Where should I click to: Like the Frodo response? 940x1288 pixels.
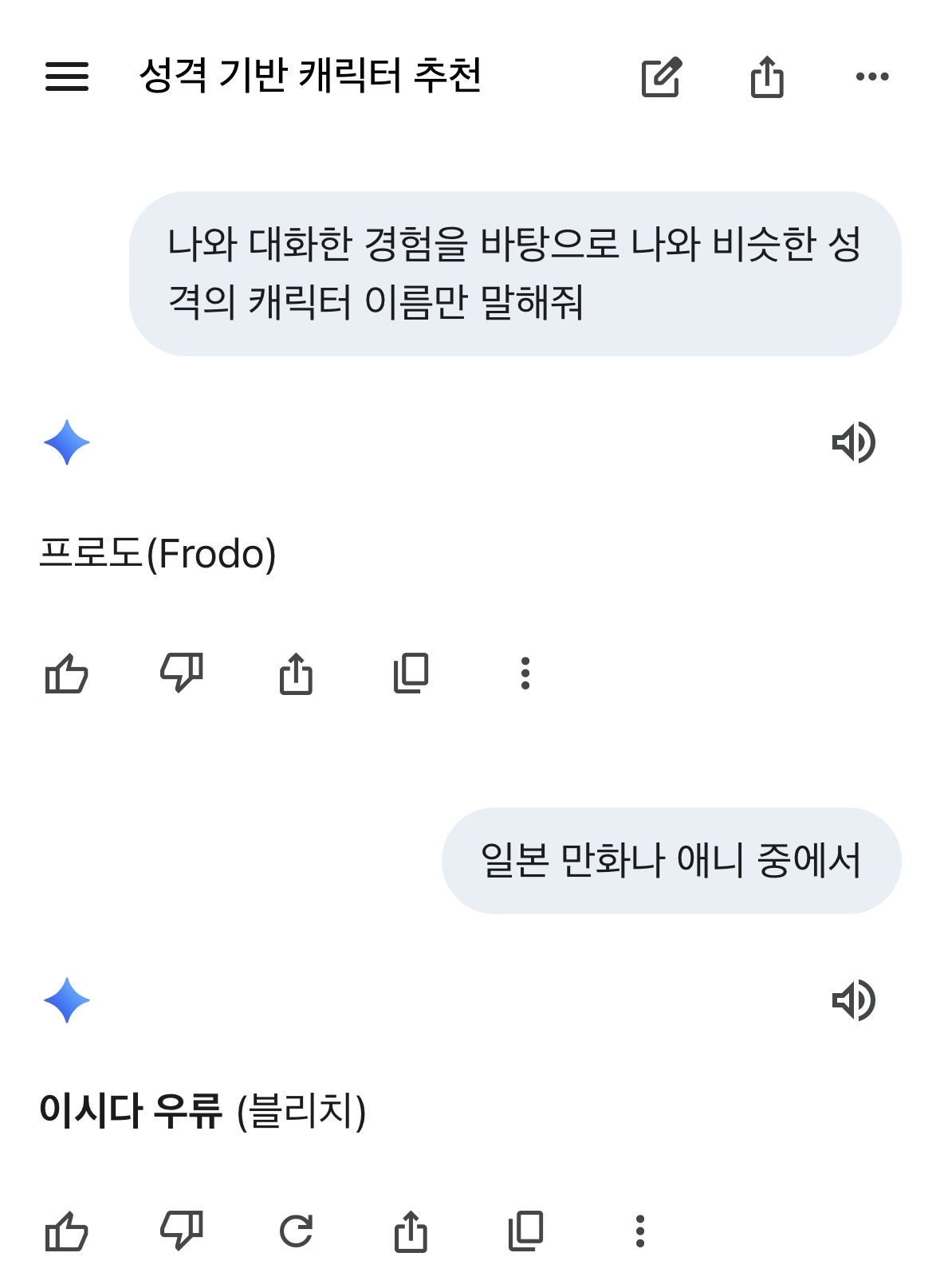(x=67, y=673)
